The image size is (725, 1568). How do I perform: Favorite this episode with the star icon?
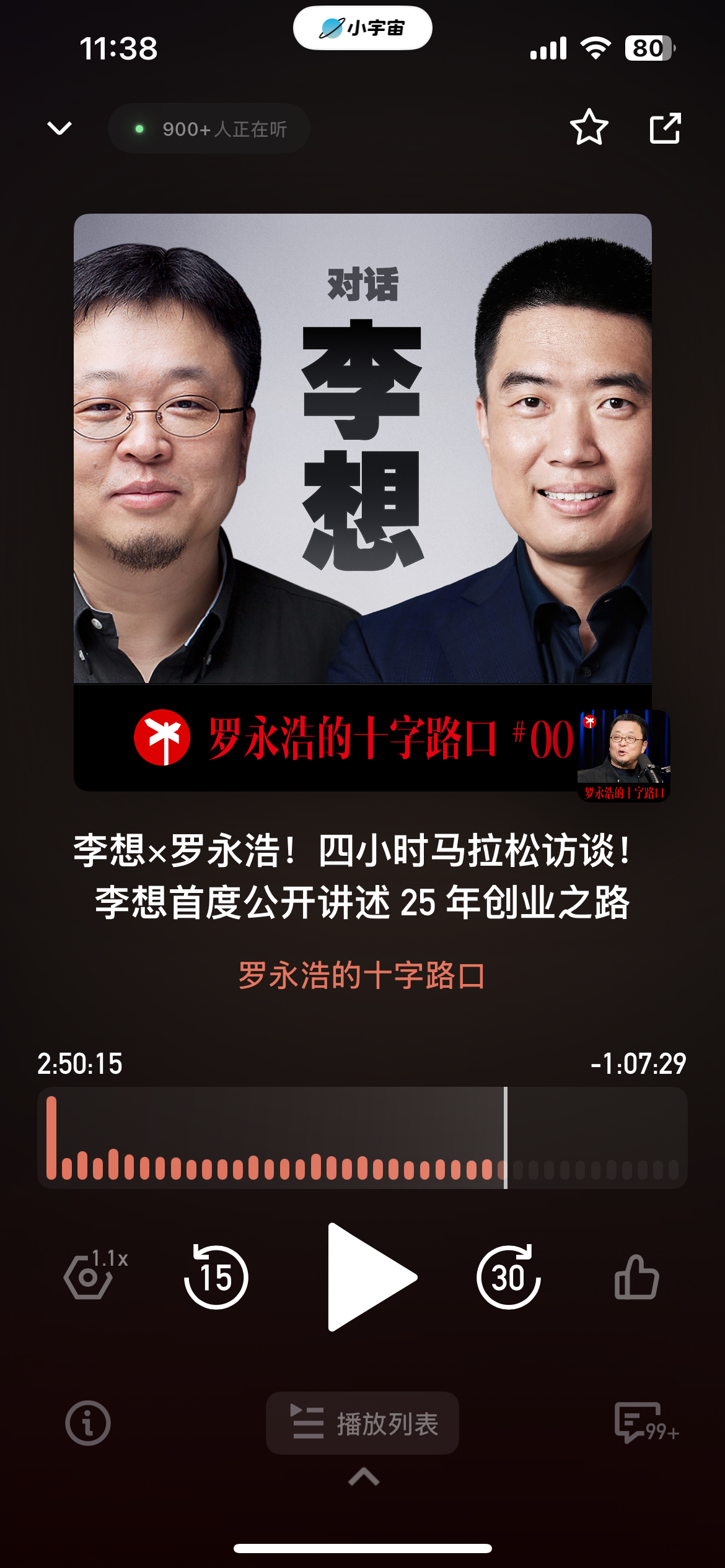(589, 128)
